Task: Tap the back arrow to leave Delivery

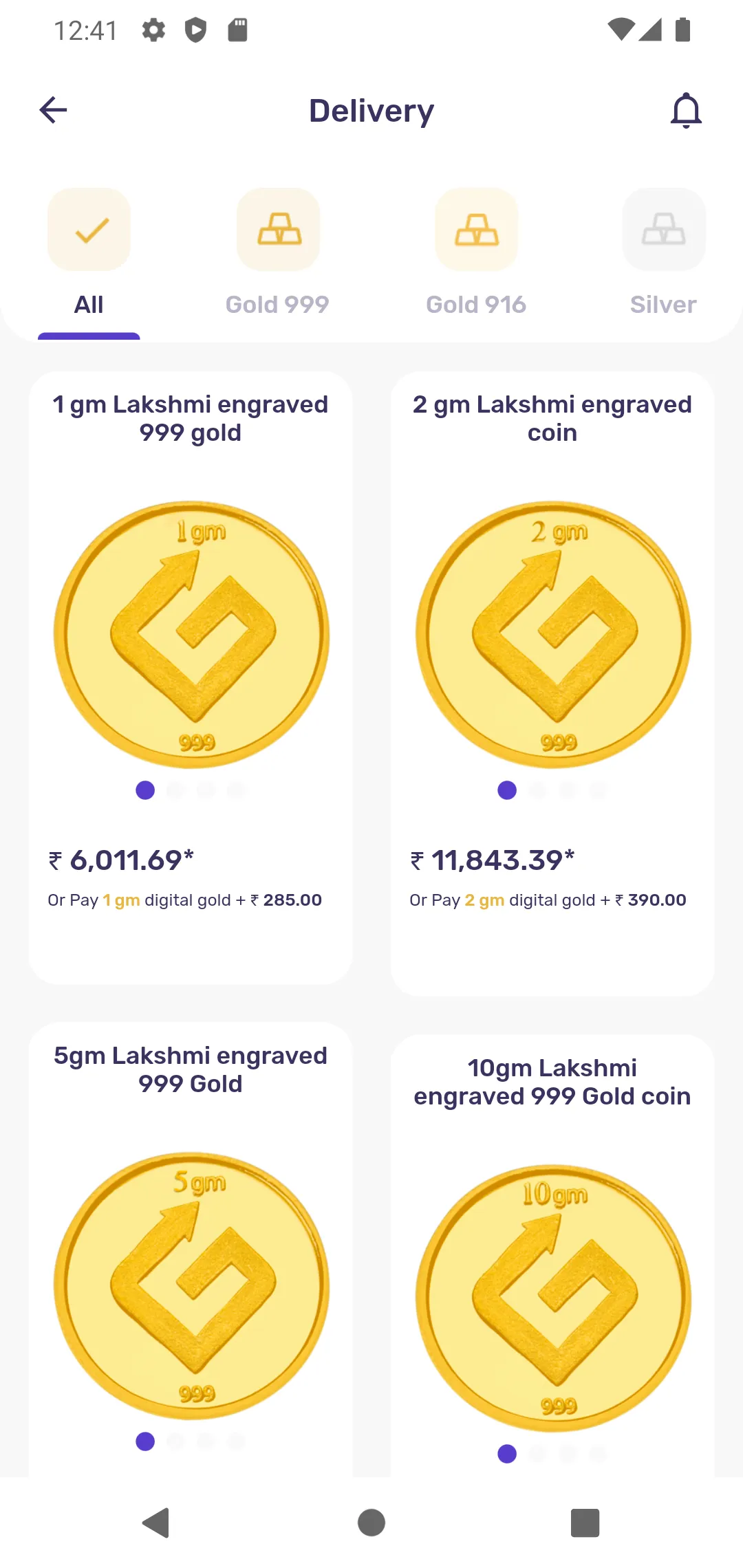Action: pyautogui.click(x=53, y=109)
